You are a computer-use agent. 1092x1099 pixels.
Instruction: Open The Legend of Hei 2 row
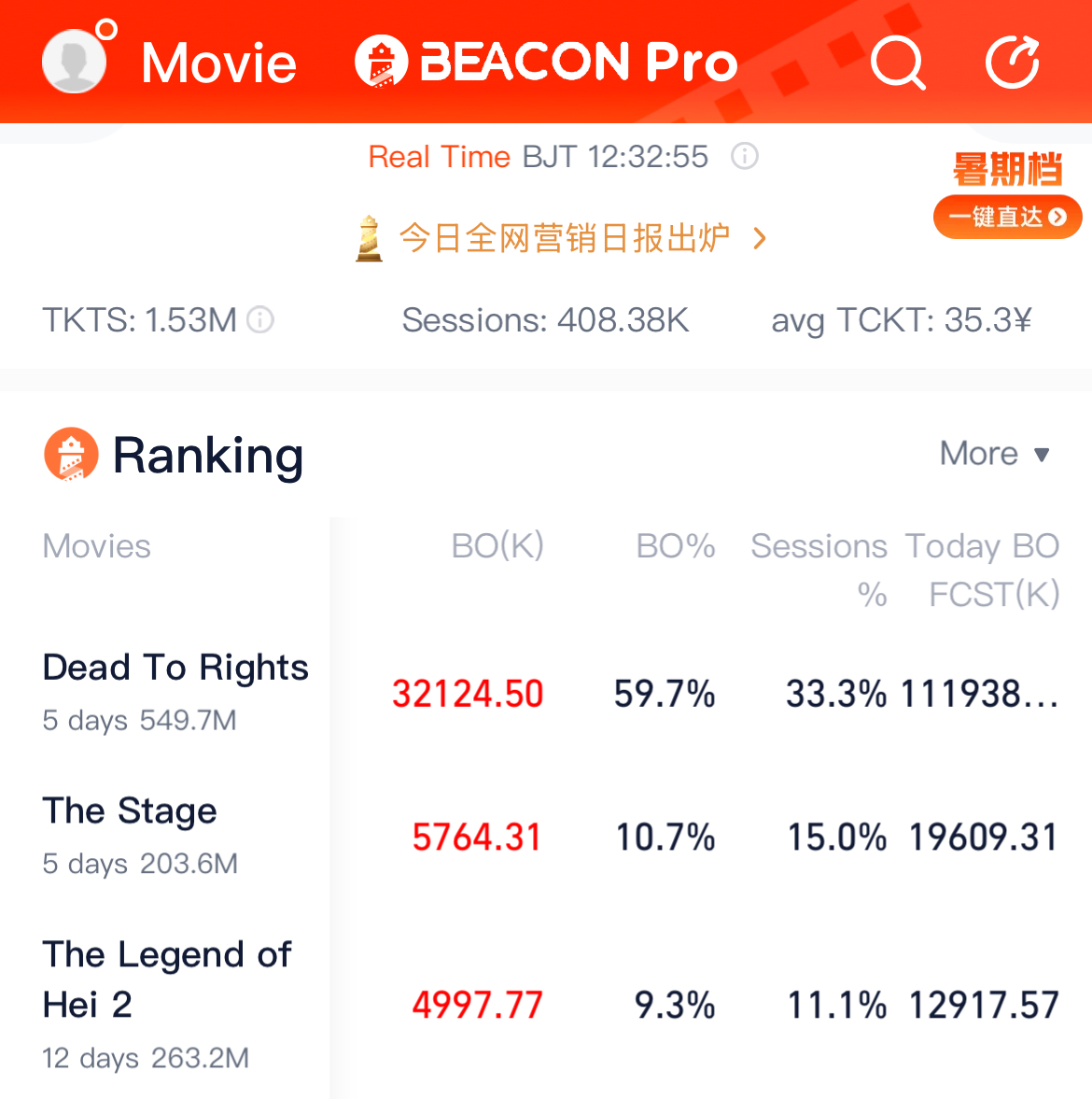[x=167, y=1002]
